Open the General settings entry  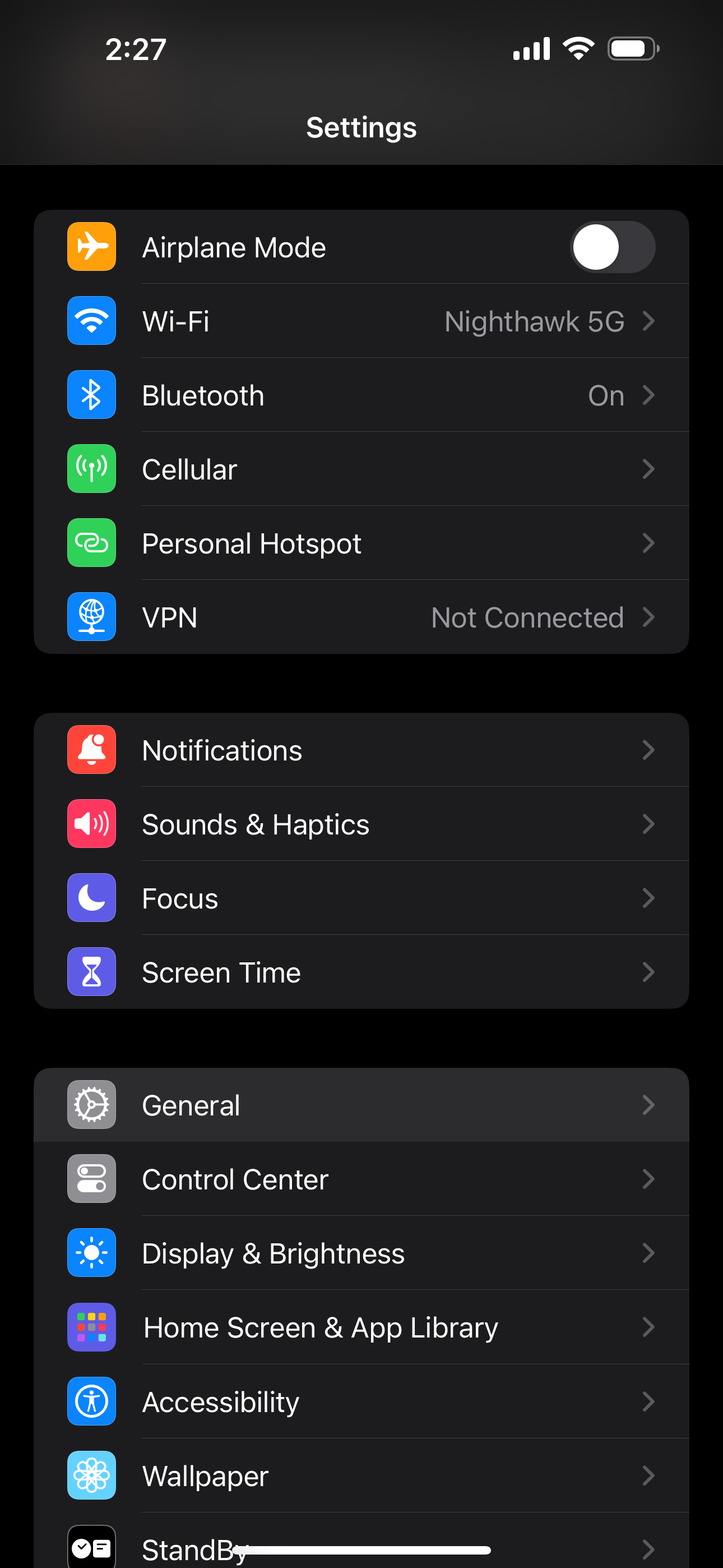point(361,1105)
